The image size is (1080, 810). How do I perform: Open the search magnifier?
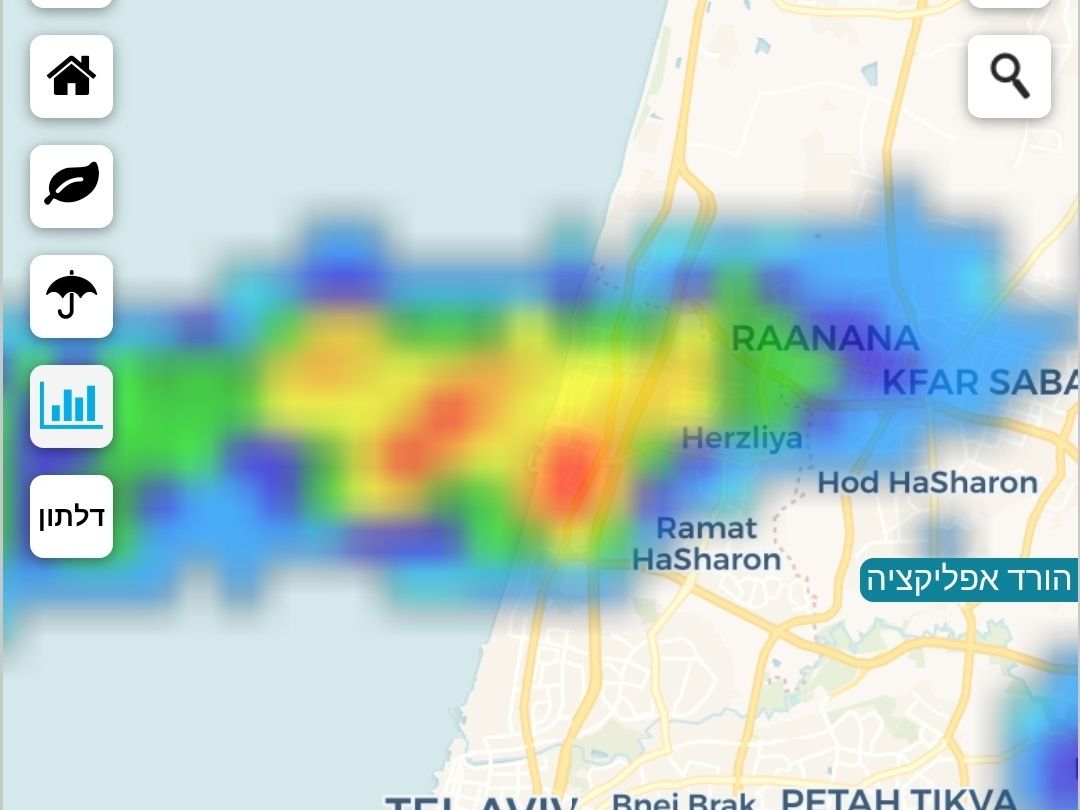[x=1009, y=77]
